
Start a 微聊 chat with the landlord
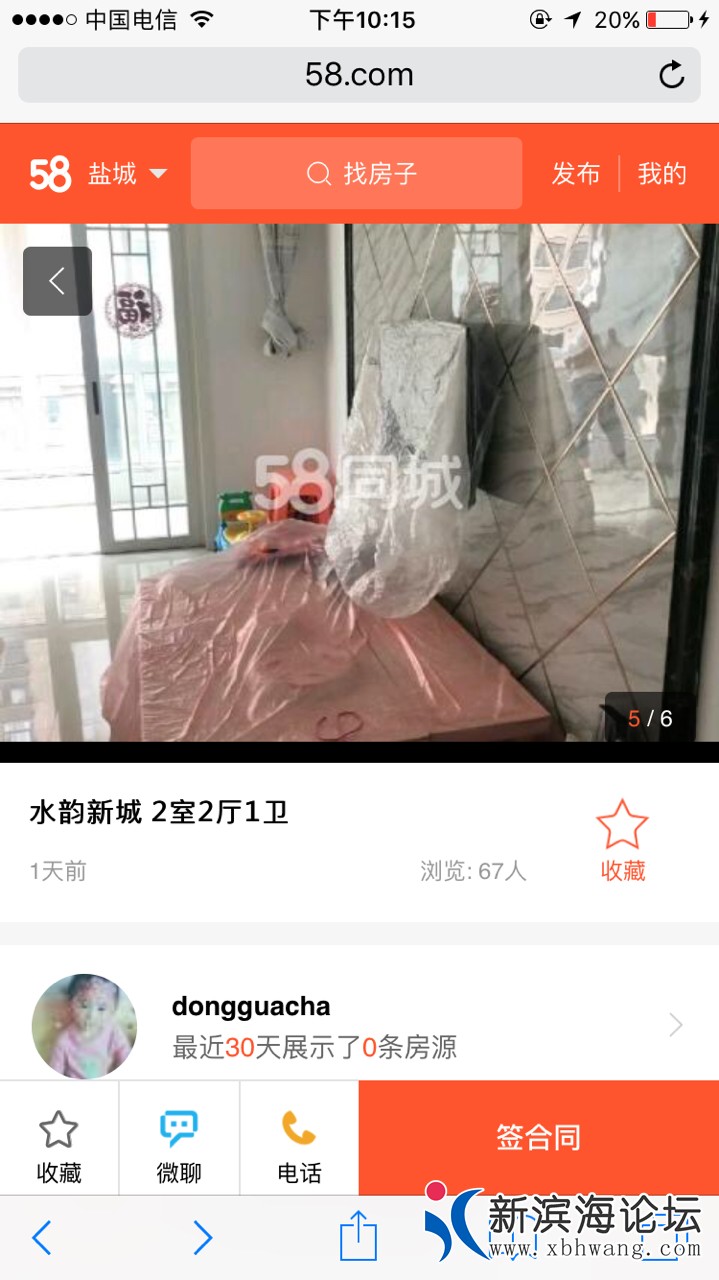[179, 1145]
